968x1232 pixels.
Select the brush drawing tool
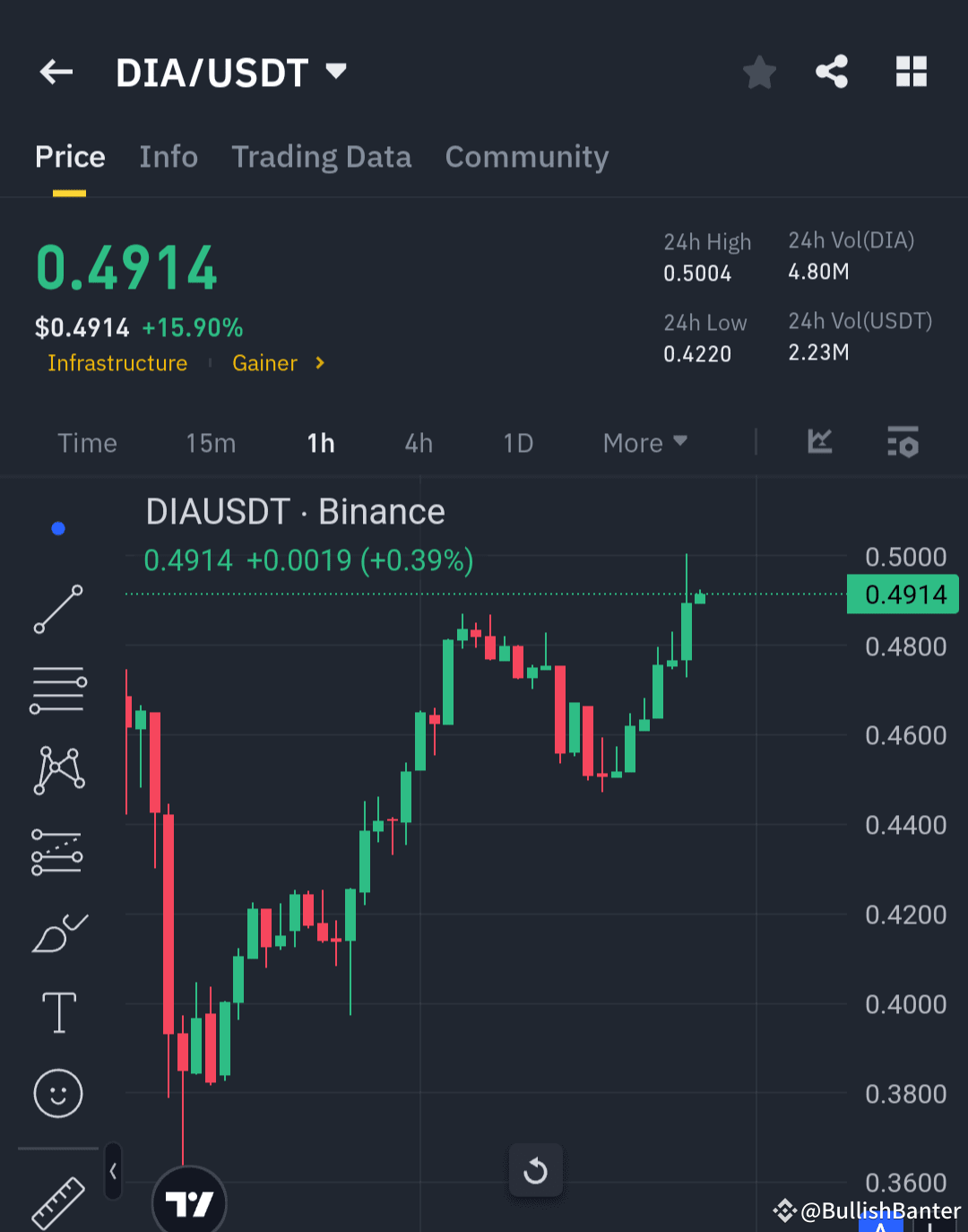click(x=57, y=933)
